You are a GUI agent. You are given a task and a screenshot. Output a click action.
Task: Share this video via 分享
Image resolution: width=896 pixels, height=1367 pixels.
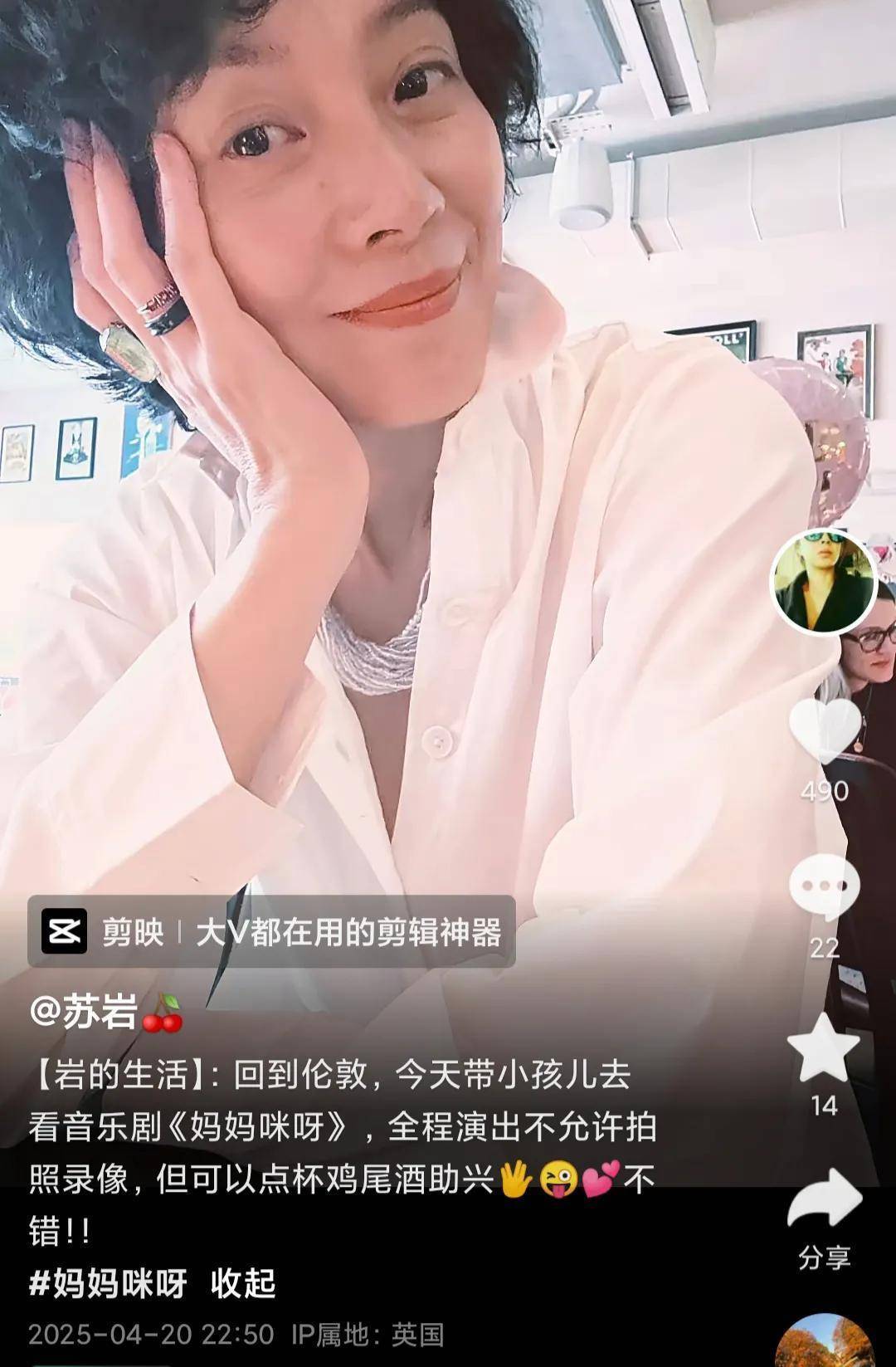pos(824,1201)
